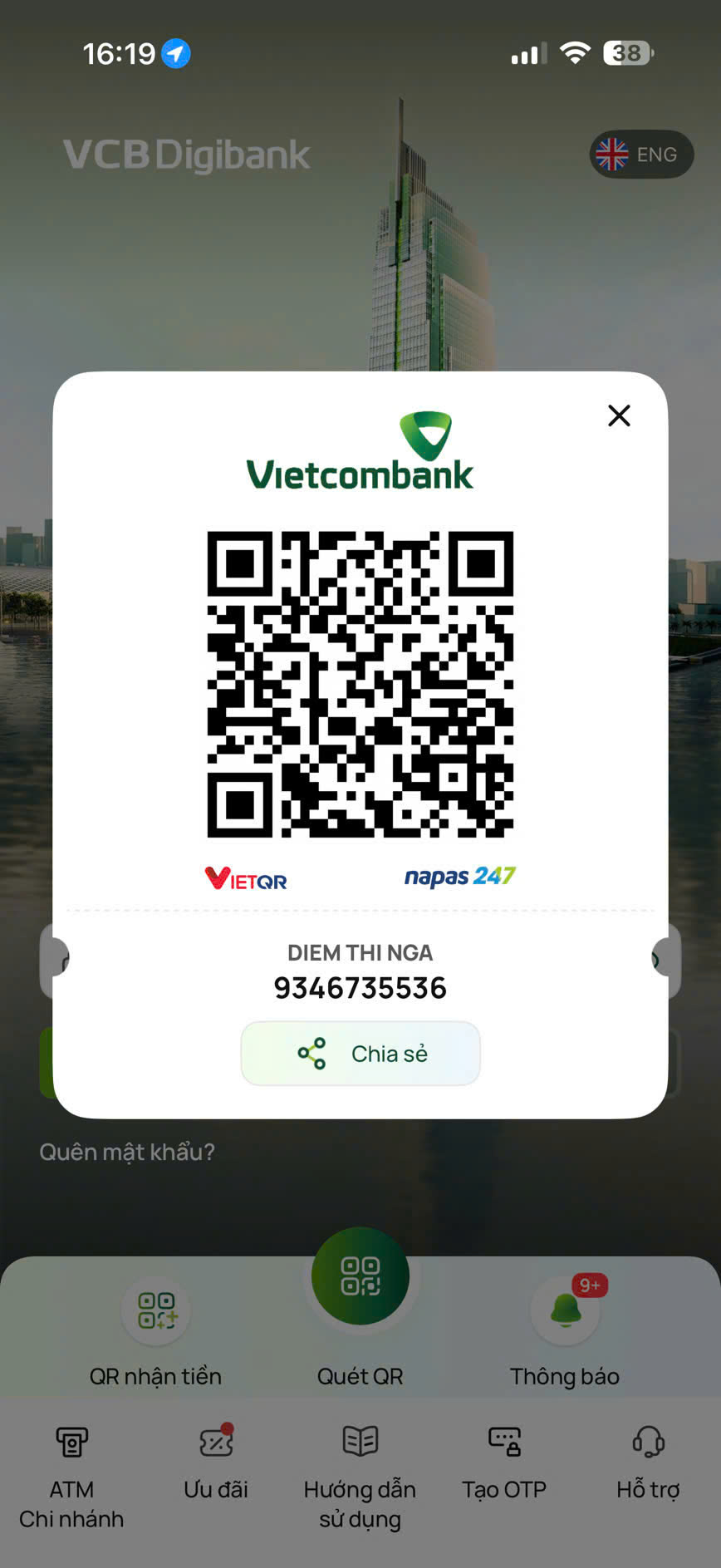Close the QR code dialog
The width and height of the screenshot is (721, 1568).
619,415
